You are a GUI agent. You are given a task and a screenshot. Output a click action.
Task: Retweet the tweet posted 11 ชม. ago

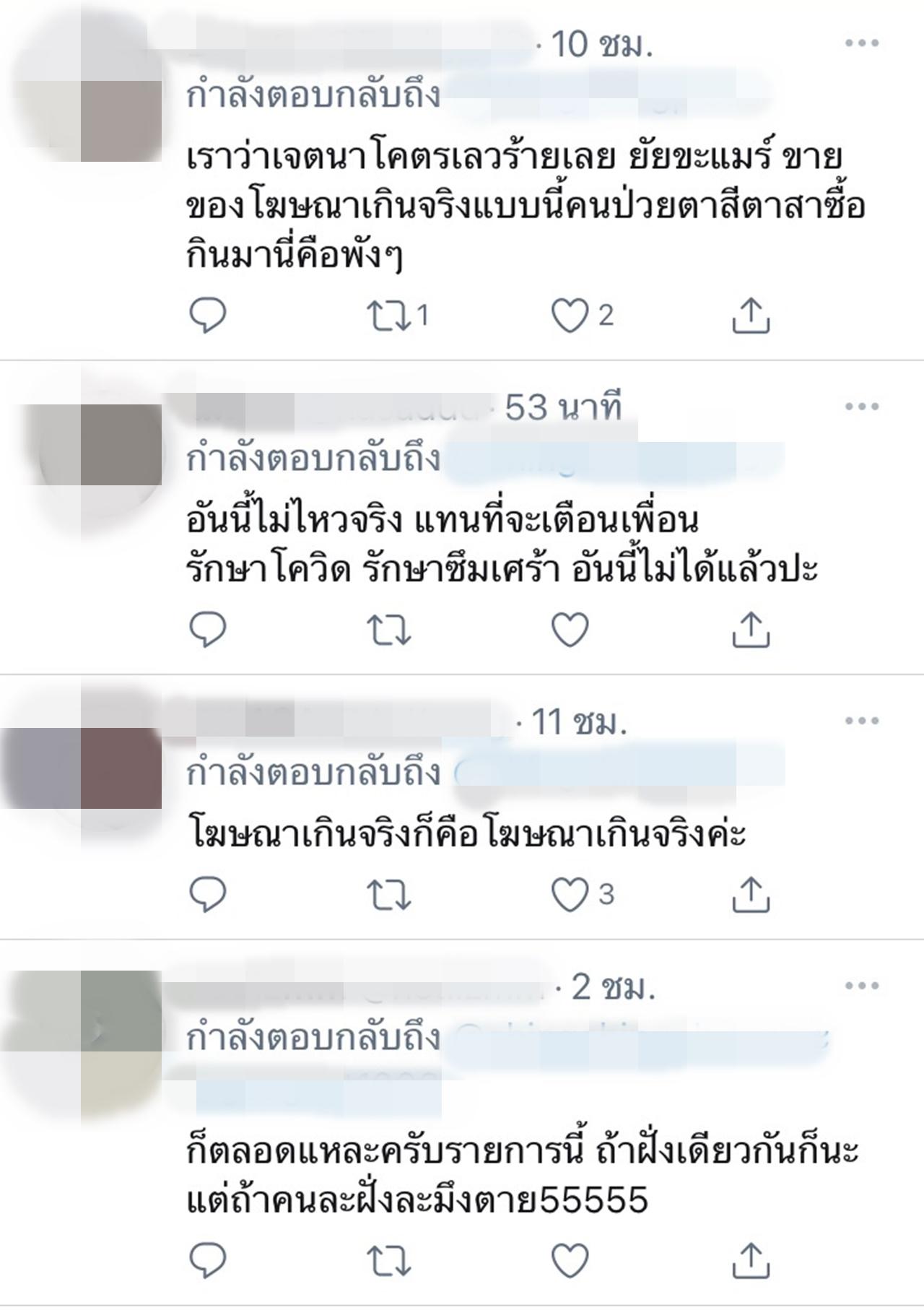click(390, 895)
